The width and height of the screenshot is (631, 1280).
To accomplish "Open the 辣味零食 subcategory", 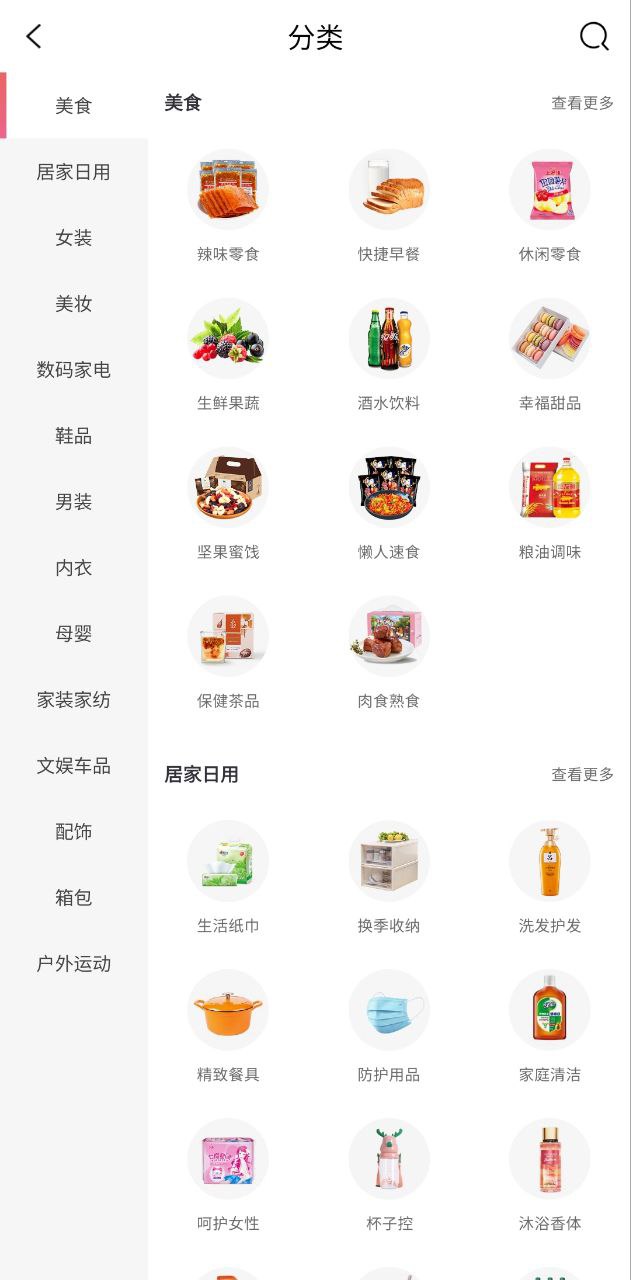I will pyautogui.click(x=228, y=207).
